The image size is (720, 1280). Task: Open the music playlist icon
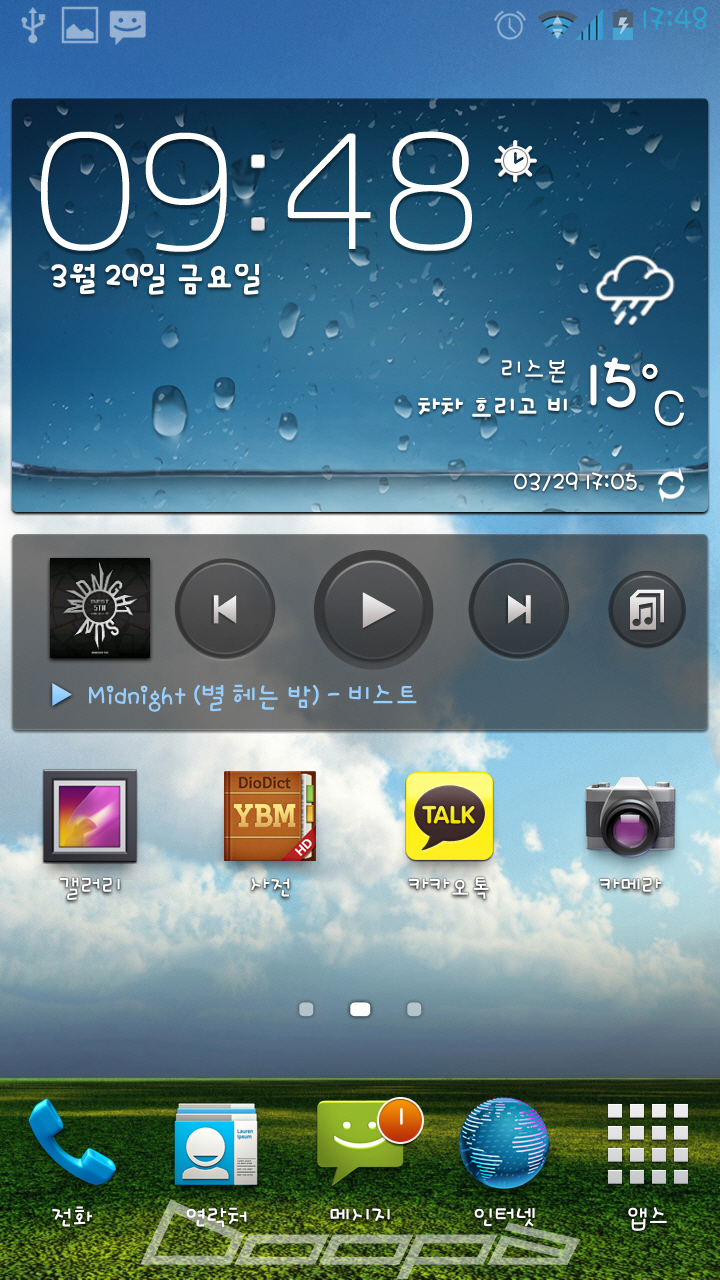click(x=647, y=609)
